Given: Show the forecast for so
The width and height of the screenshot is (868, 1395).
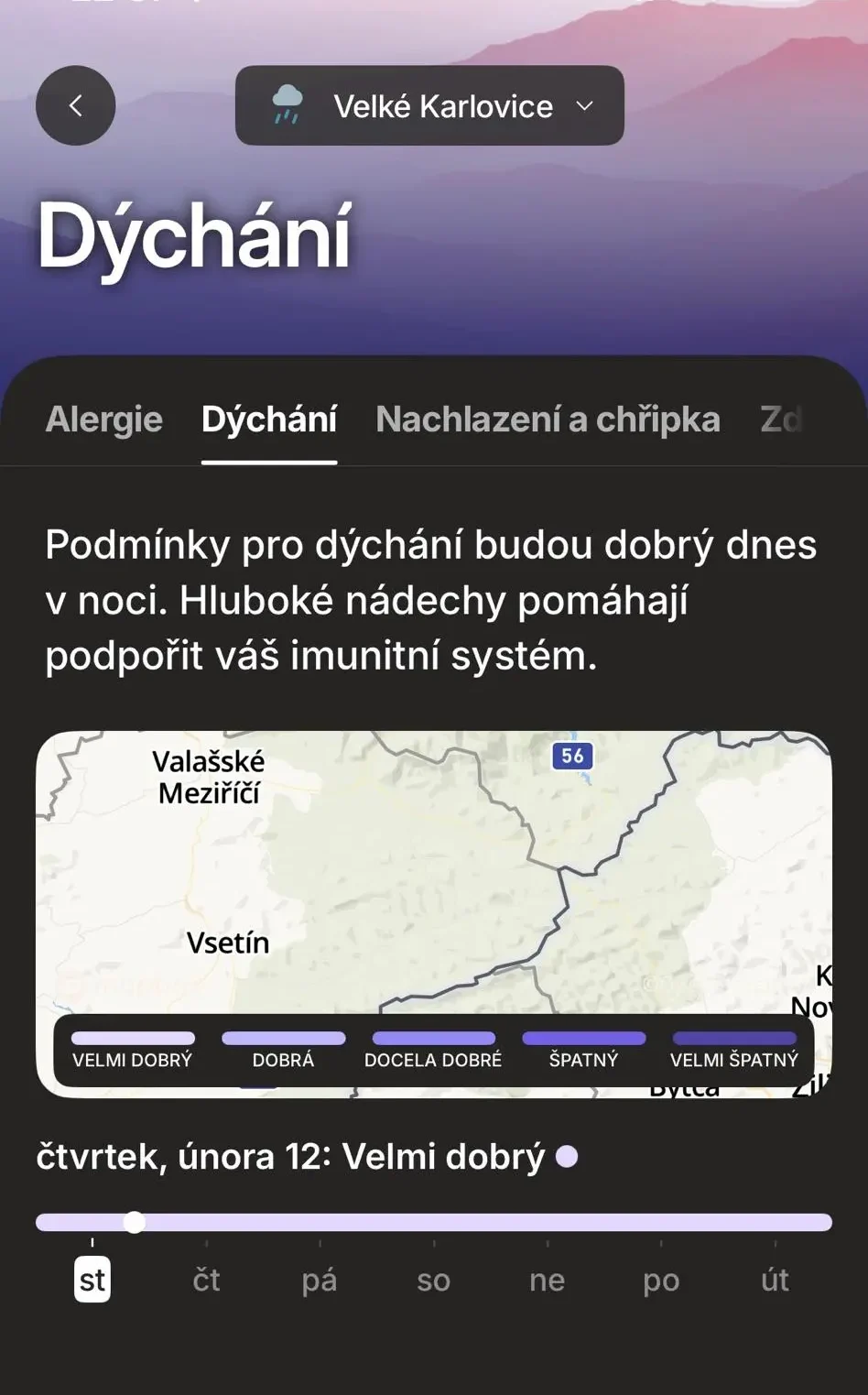Looking at the screenshot, I should coord(433,1280).
